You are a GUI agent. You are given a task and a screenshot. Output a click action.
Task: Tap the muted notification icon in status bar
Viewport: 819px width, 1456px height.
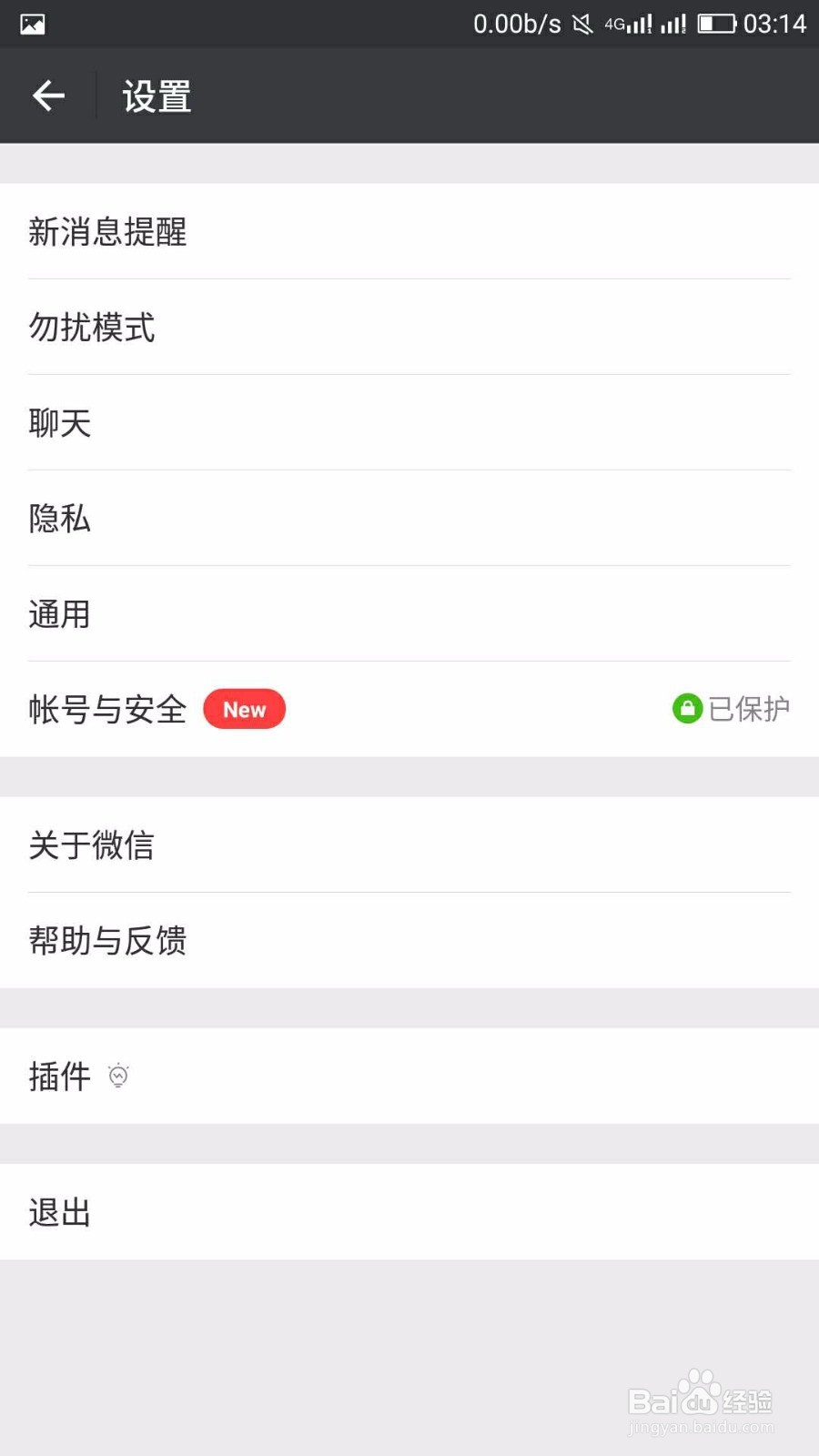(x=581, y=25)
